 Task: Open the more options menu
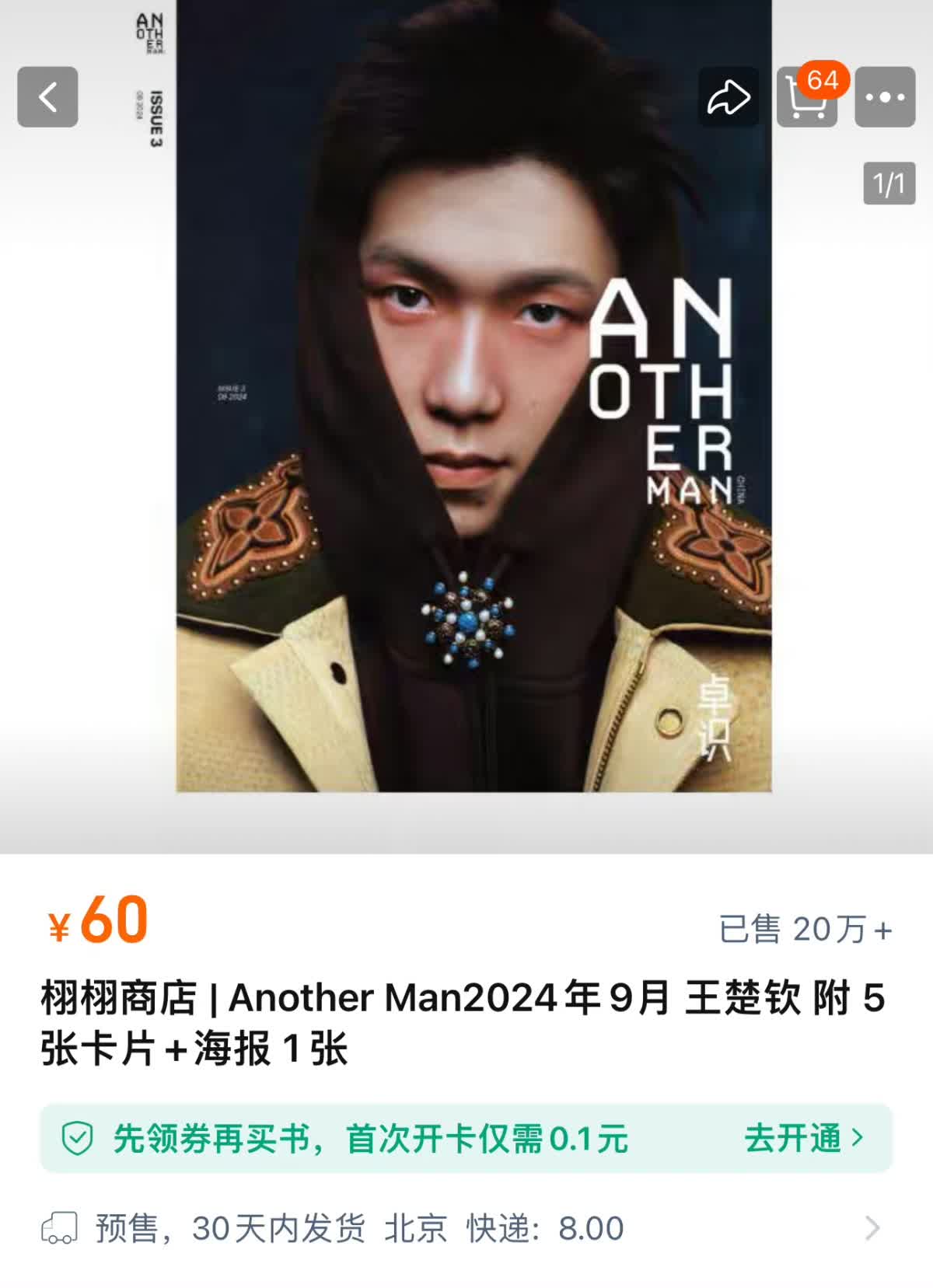point(885,97)
